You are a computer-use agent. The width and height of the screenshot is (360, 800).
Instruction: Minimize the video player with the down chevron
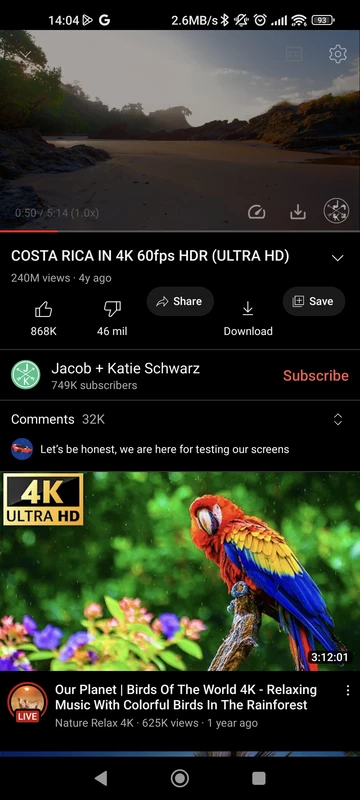point(27,54)
